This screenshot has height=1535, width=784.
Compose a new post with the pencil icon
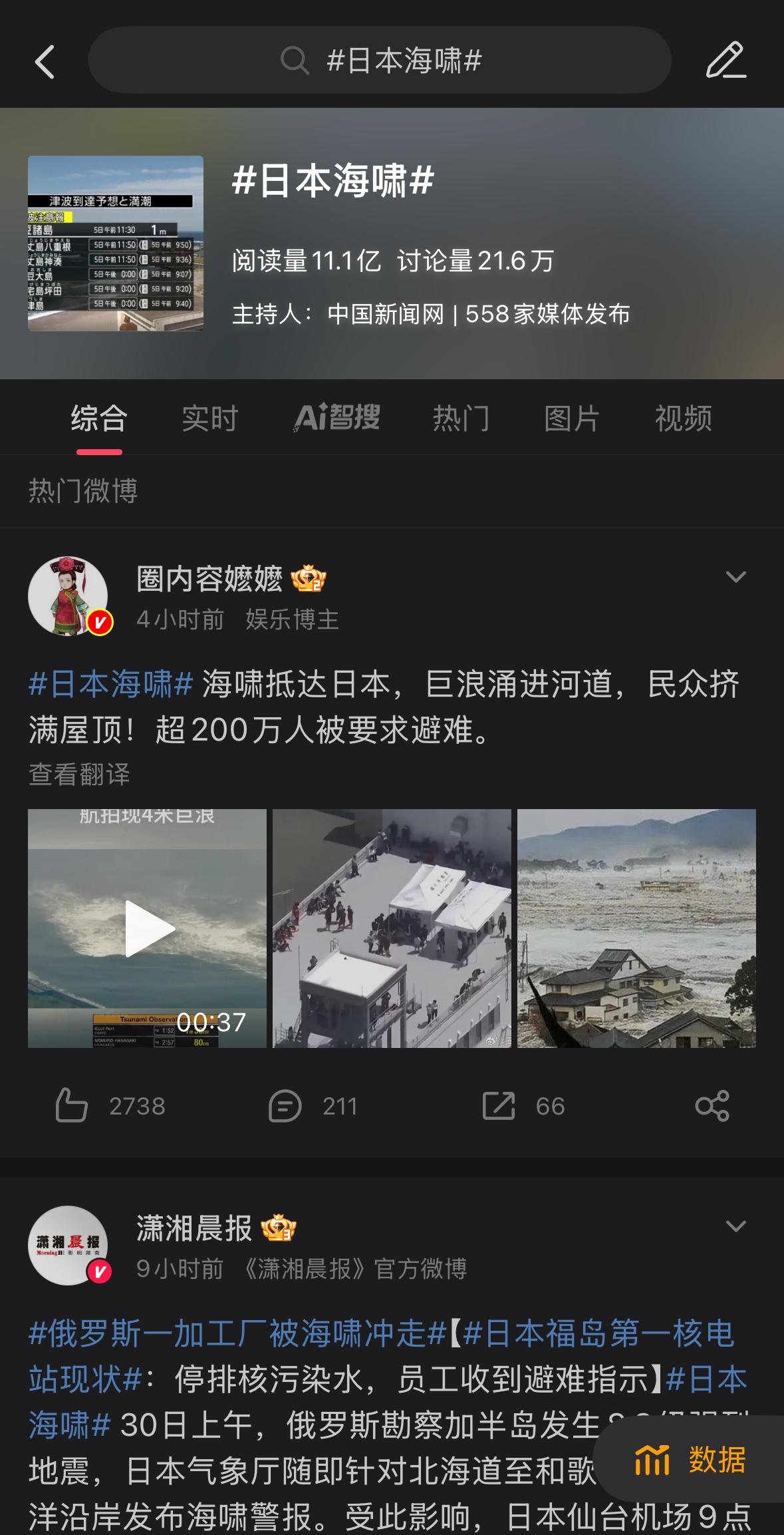[x=725, y=61]
